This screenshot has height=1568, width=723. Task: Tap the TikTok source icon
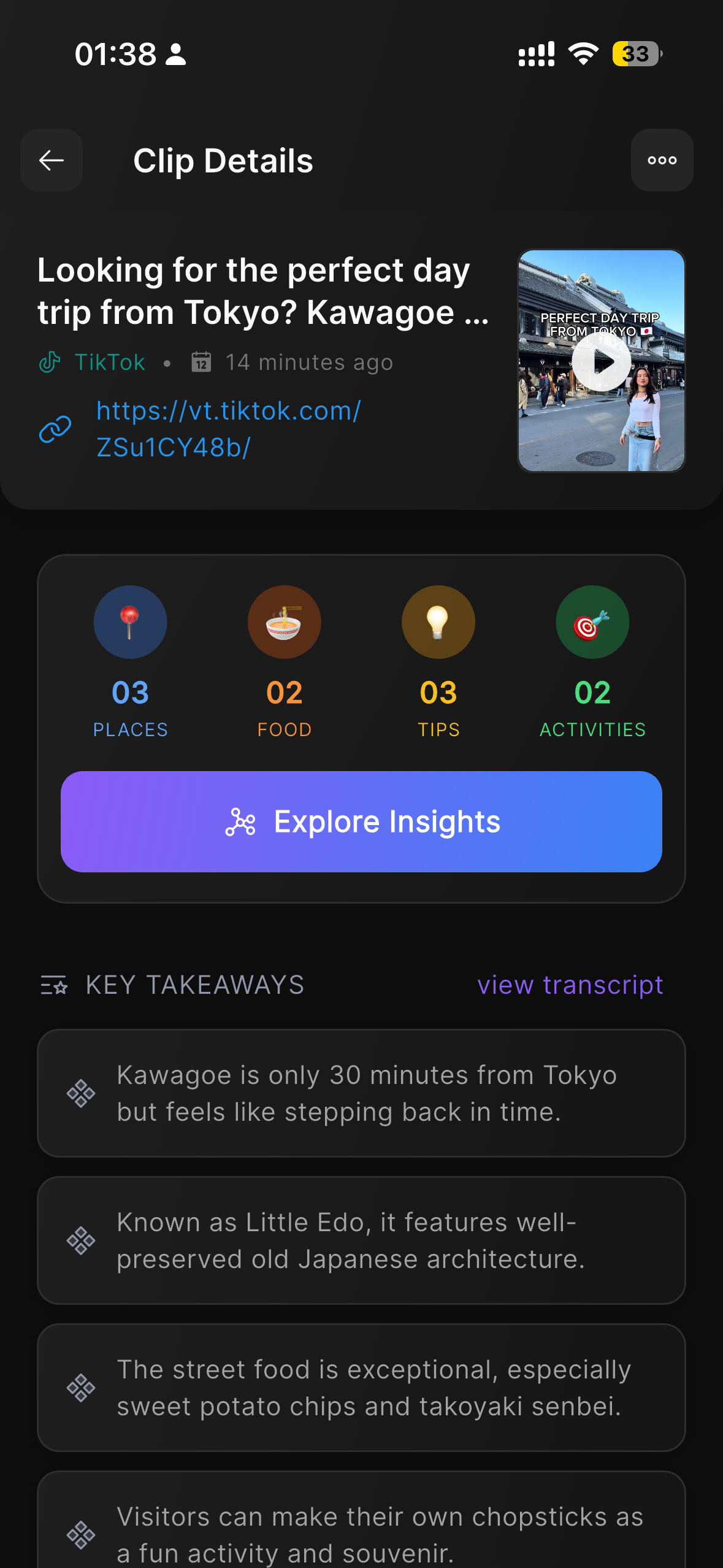52,362
